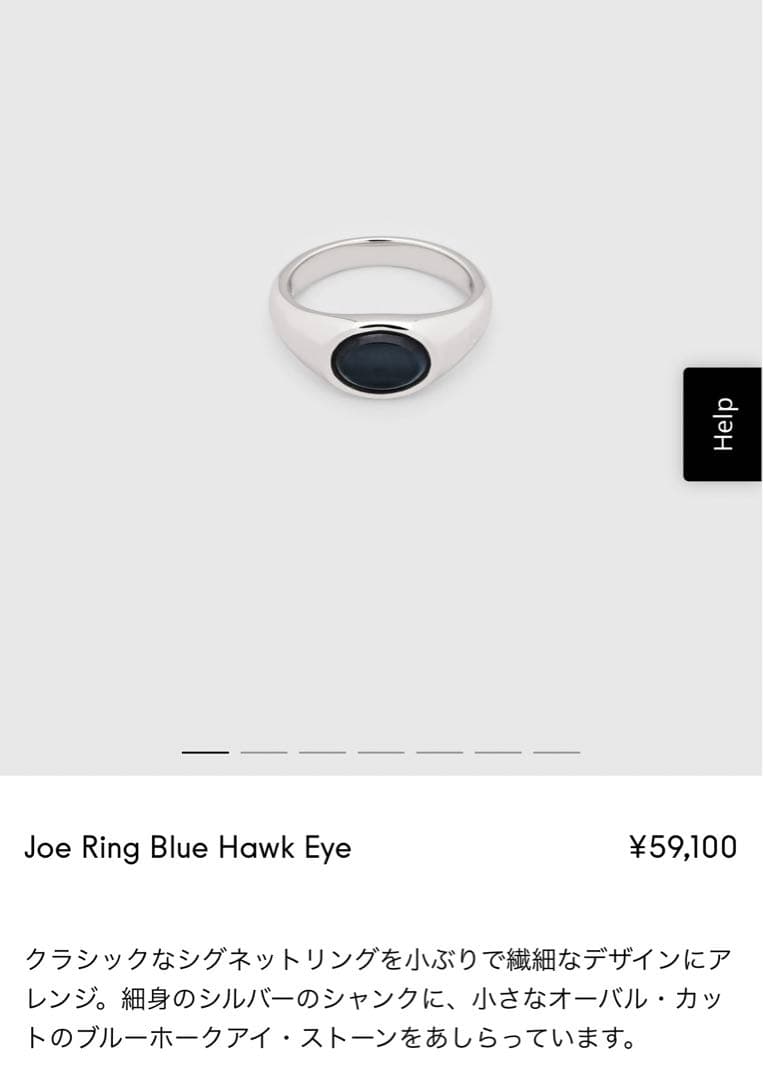Select the fourth image indicator dash
The height and width of the screenshot is (1080, 763).
[x=381, y=751]
